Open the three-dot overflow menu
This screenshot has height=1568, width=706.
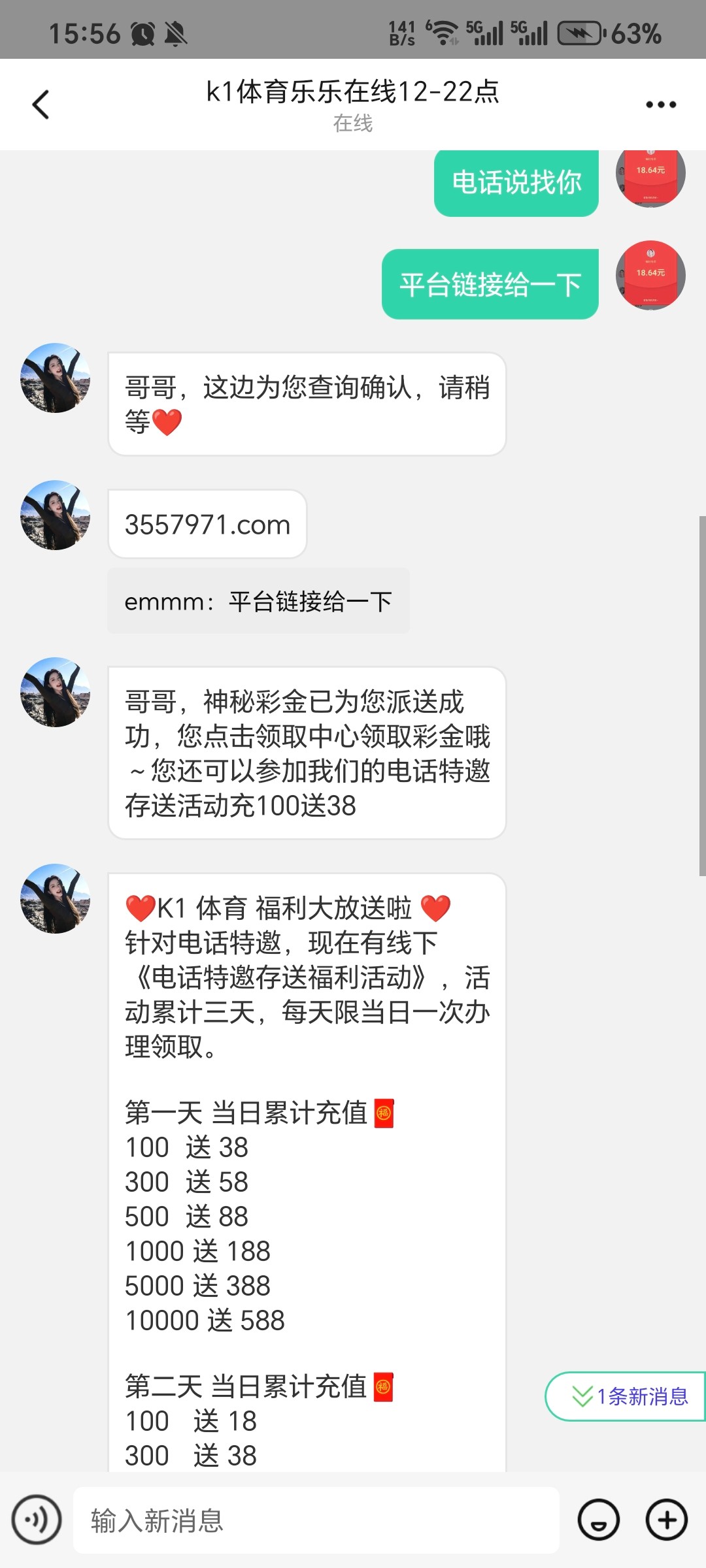pyautogui.click(x=660, y=105)
